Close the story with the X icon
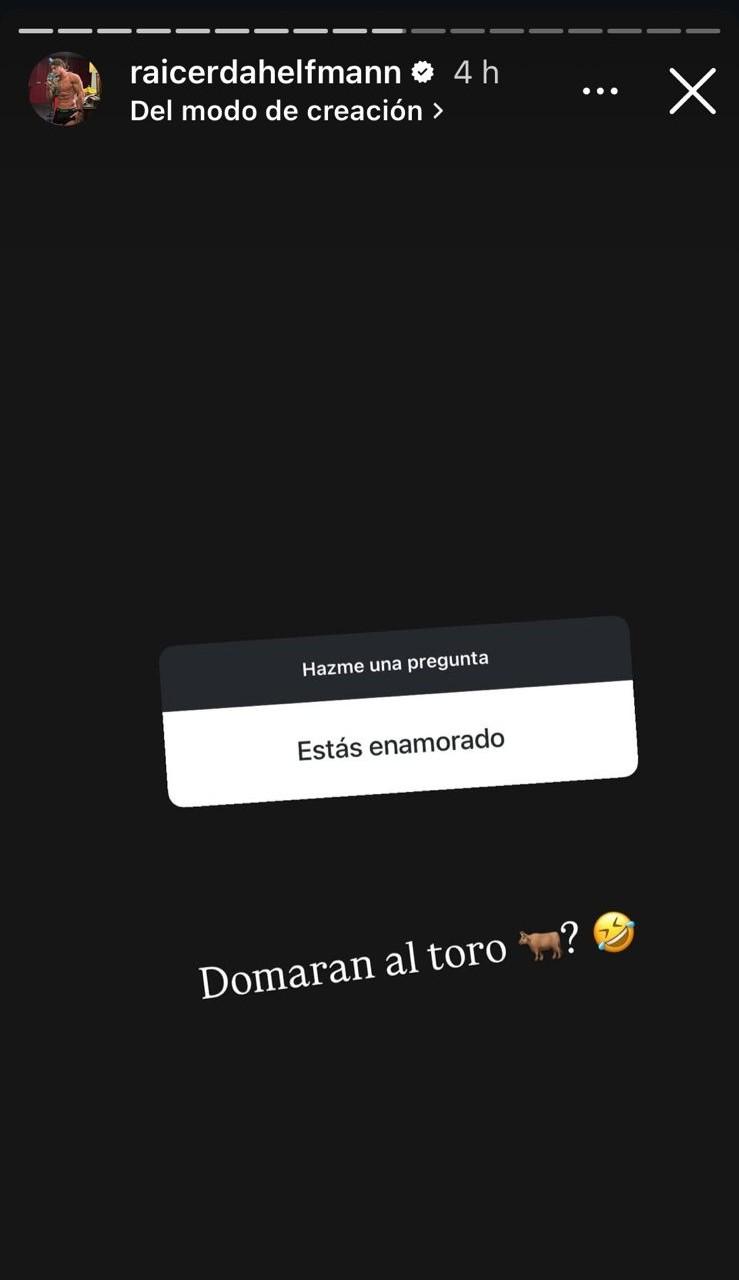Screen dimensions: 739x1280 692,90
